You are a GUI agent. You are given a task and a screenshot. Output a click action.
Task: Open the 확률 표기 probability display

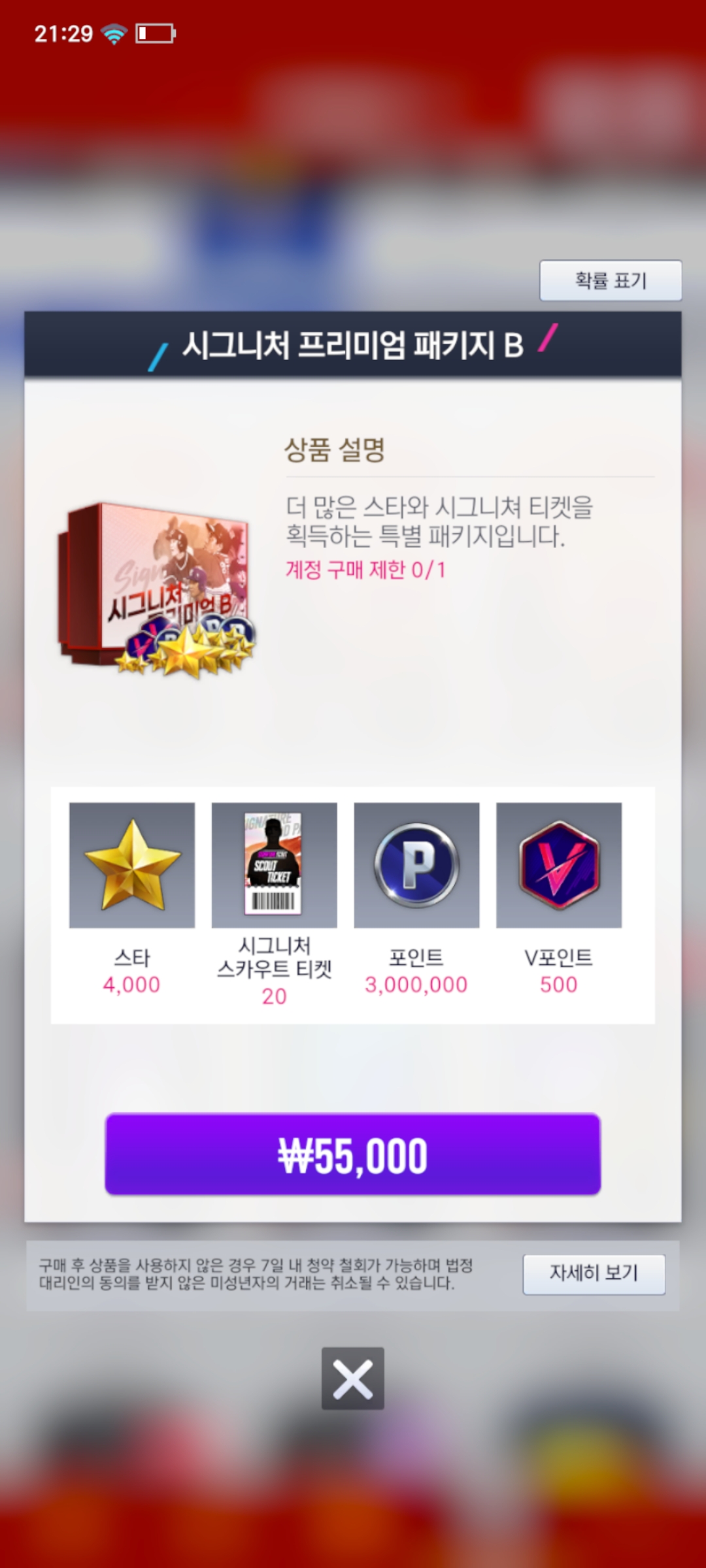coord(611,280)
